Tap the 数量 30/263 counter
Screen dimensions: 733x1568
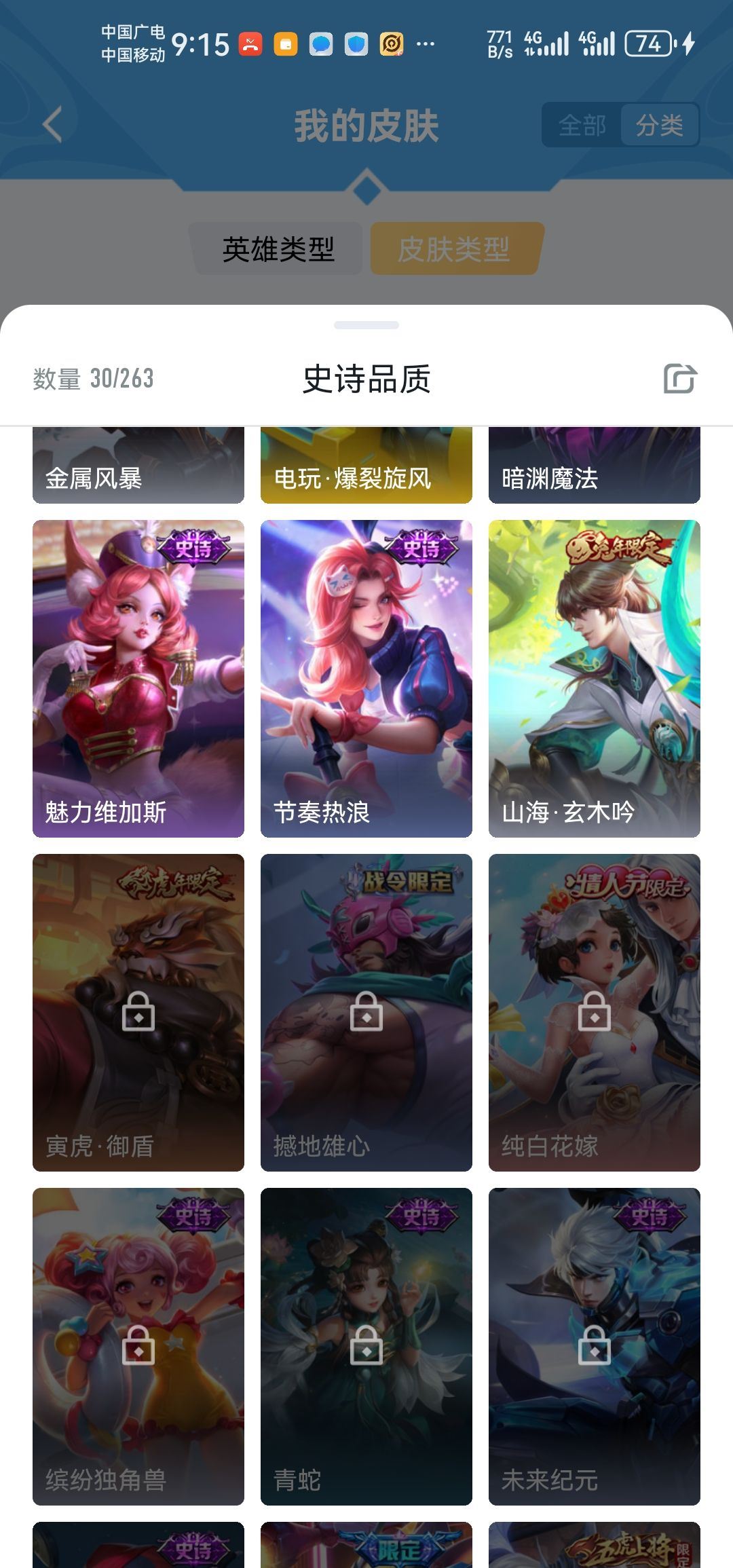[93, 379]
